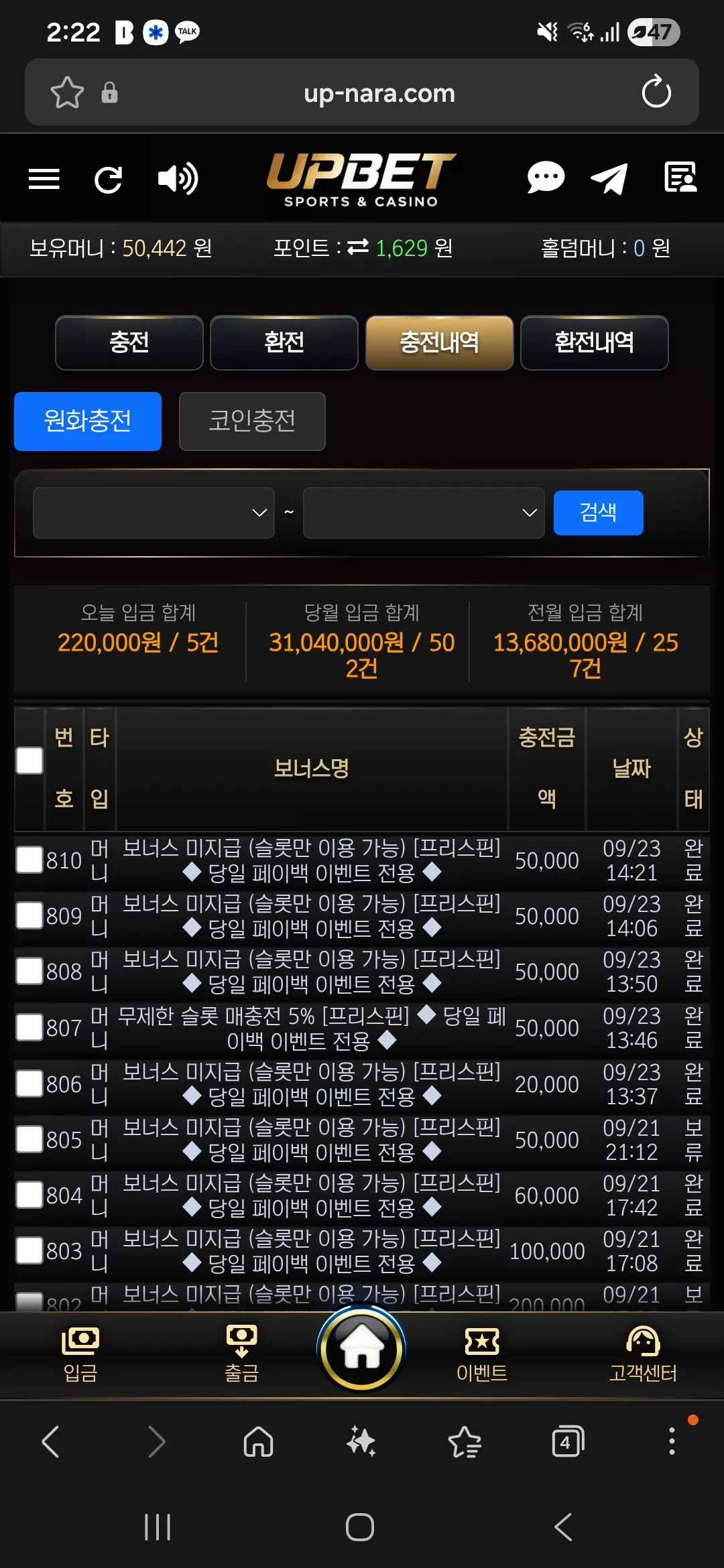Switch to the 환전 tab

(x=284, y=342)
